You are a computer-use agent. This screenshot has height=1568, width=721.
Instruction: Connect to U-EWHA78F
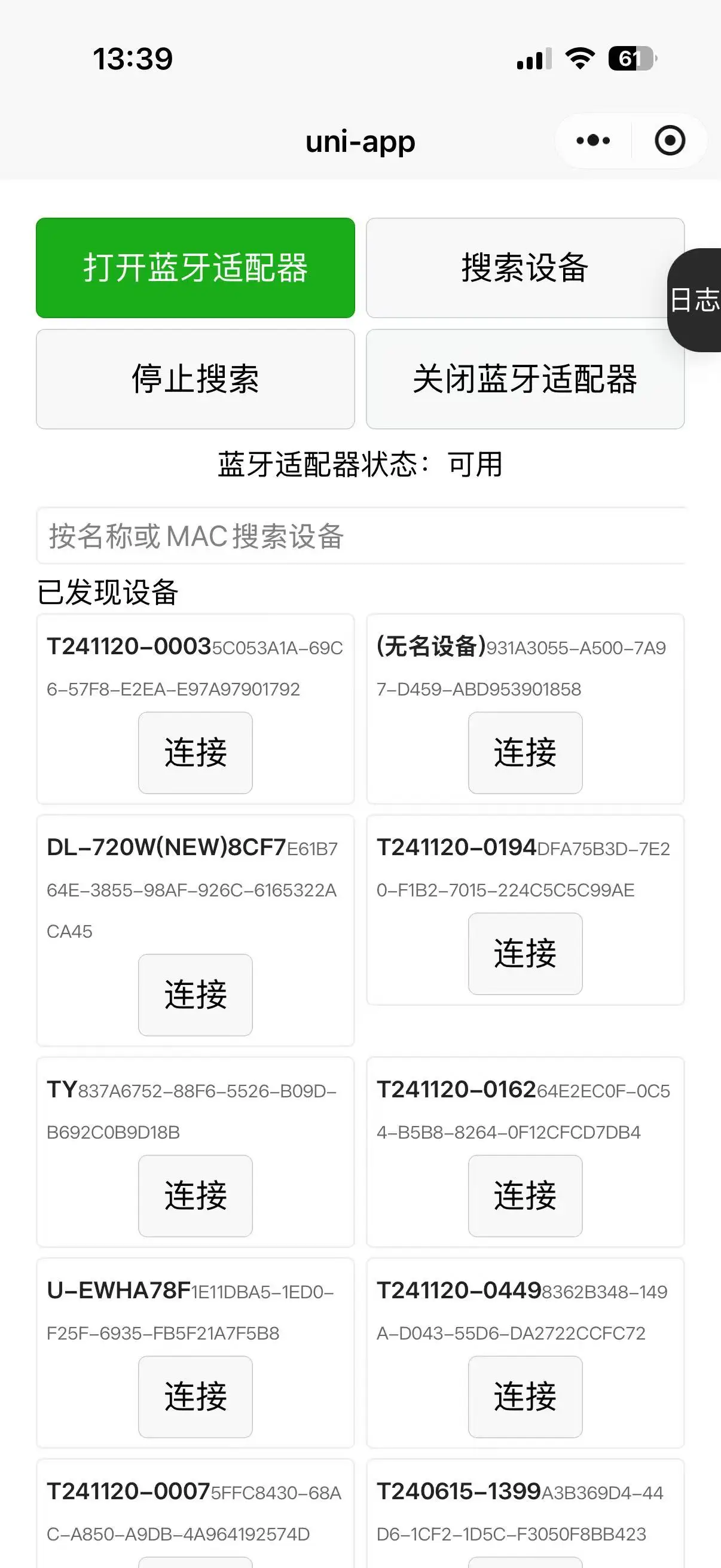click(195, 1396)
